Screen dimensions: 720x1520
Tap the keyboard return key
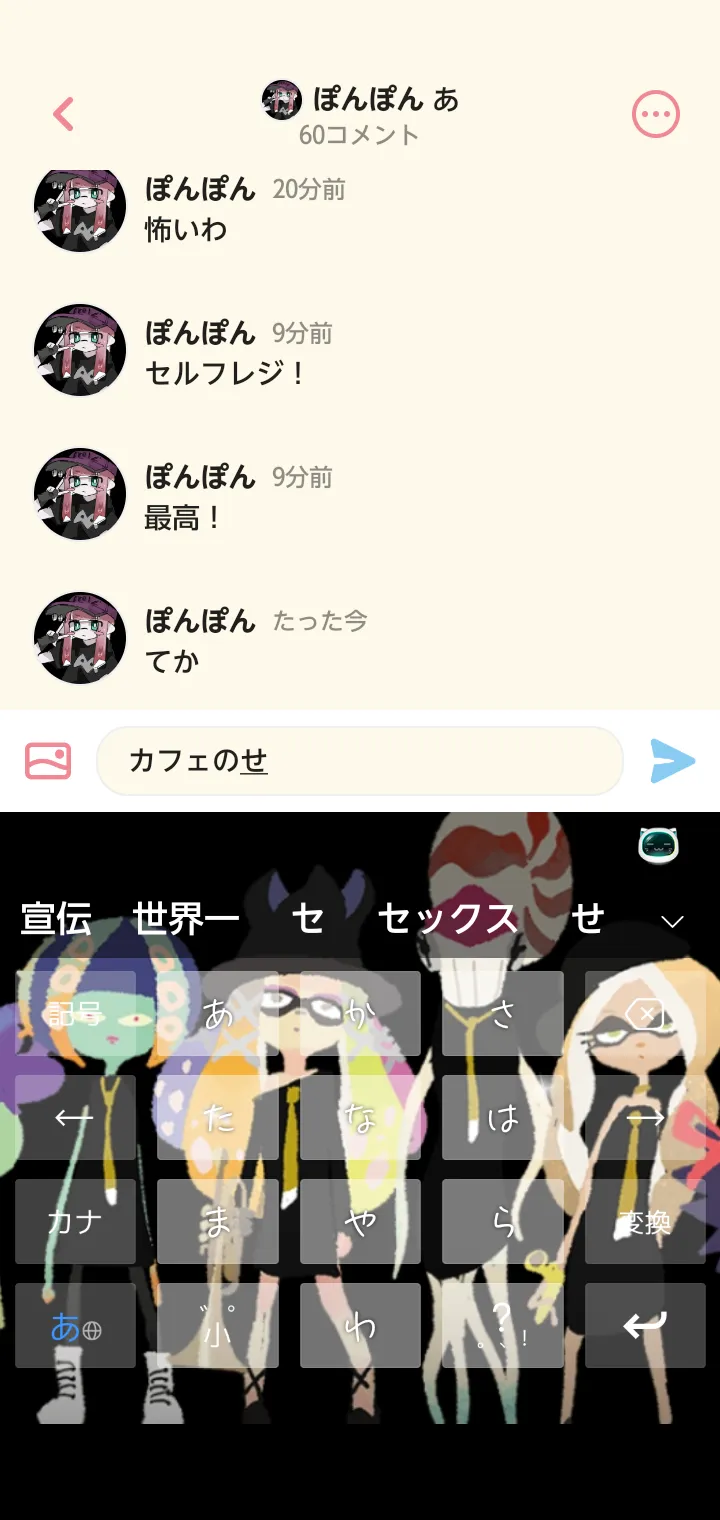click(645, 1325)
